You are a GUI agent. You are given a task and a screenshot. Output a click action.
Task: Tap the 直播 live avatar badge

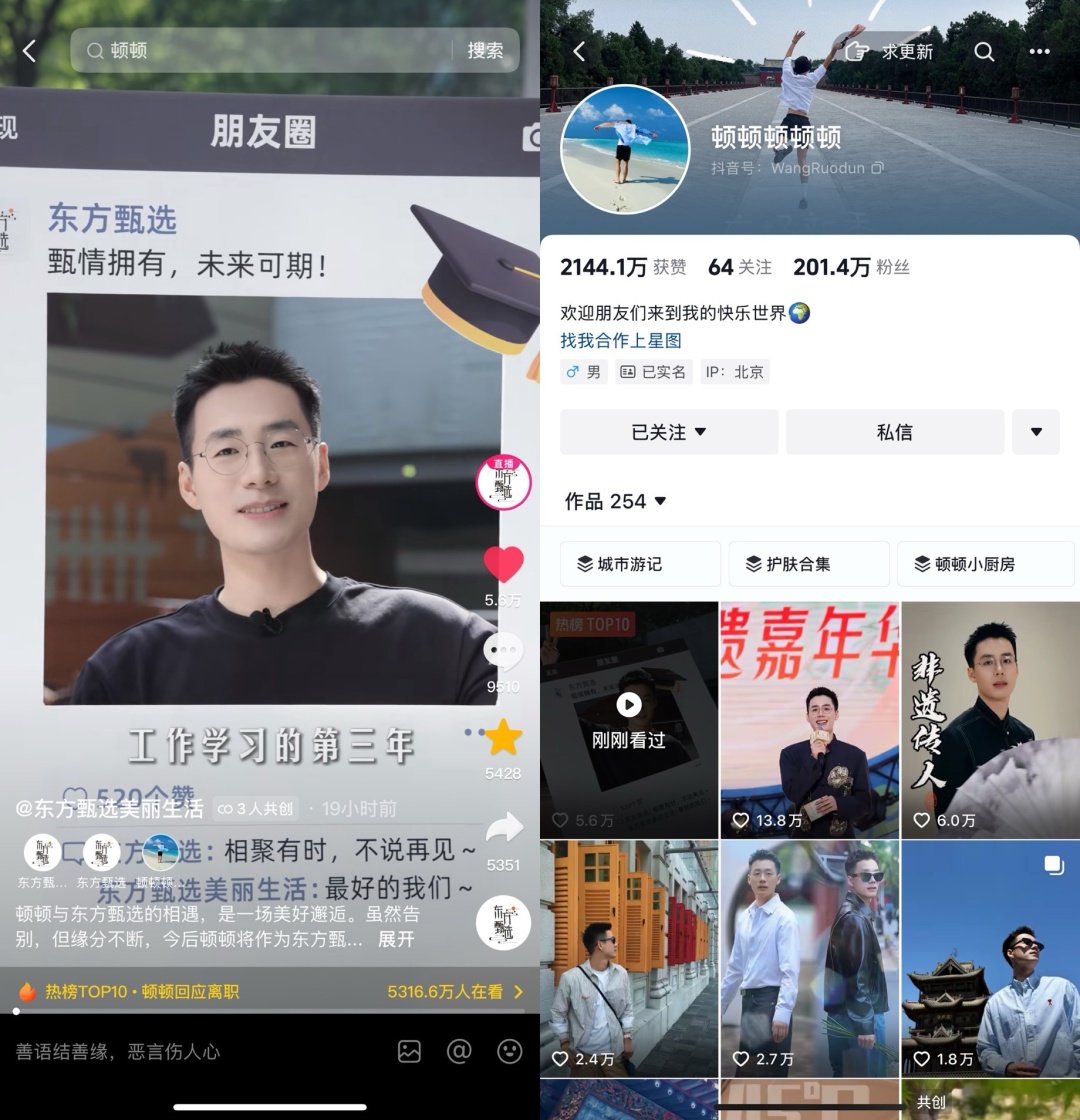point(504,480)
